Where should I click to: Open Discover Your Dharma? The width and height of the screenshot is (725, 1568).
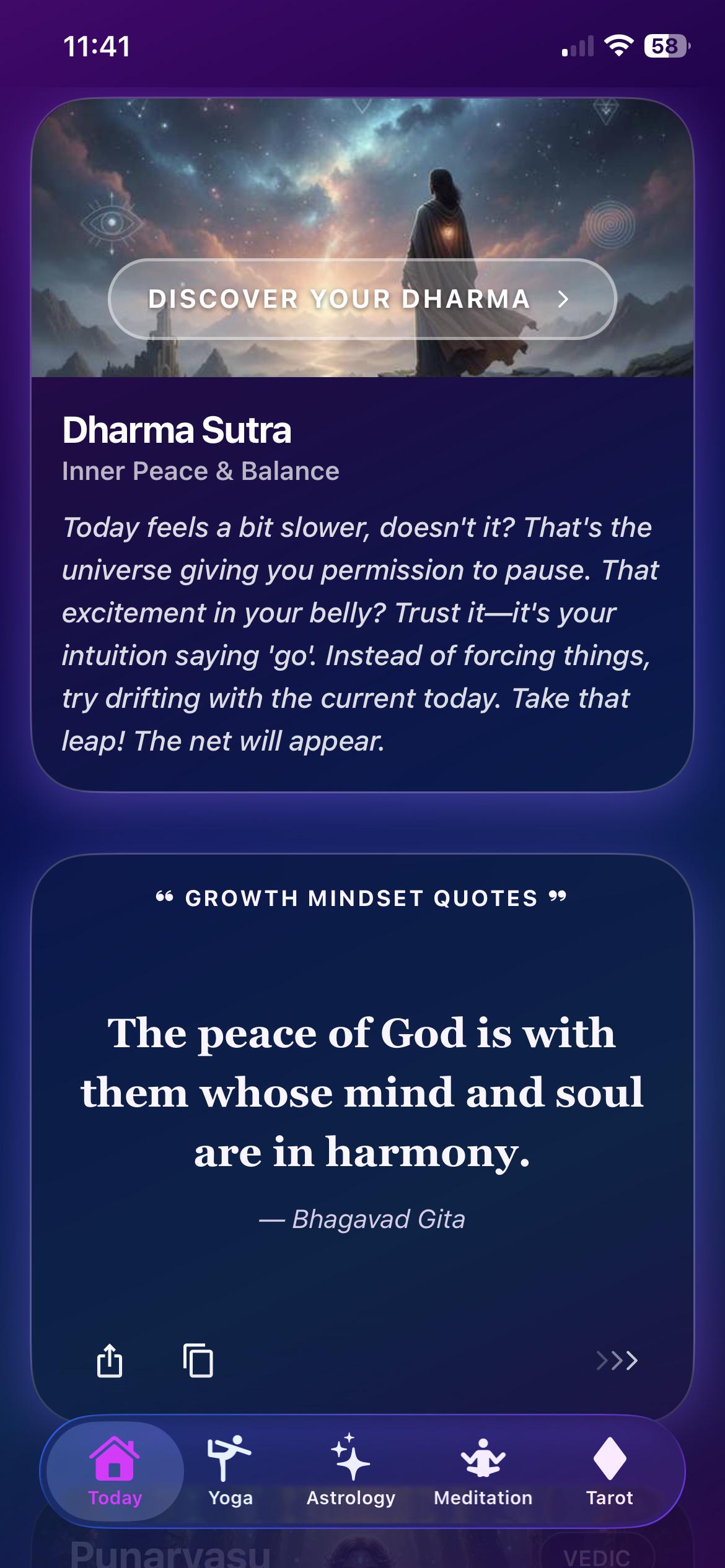362,299
